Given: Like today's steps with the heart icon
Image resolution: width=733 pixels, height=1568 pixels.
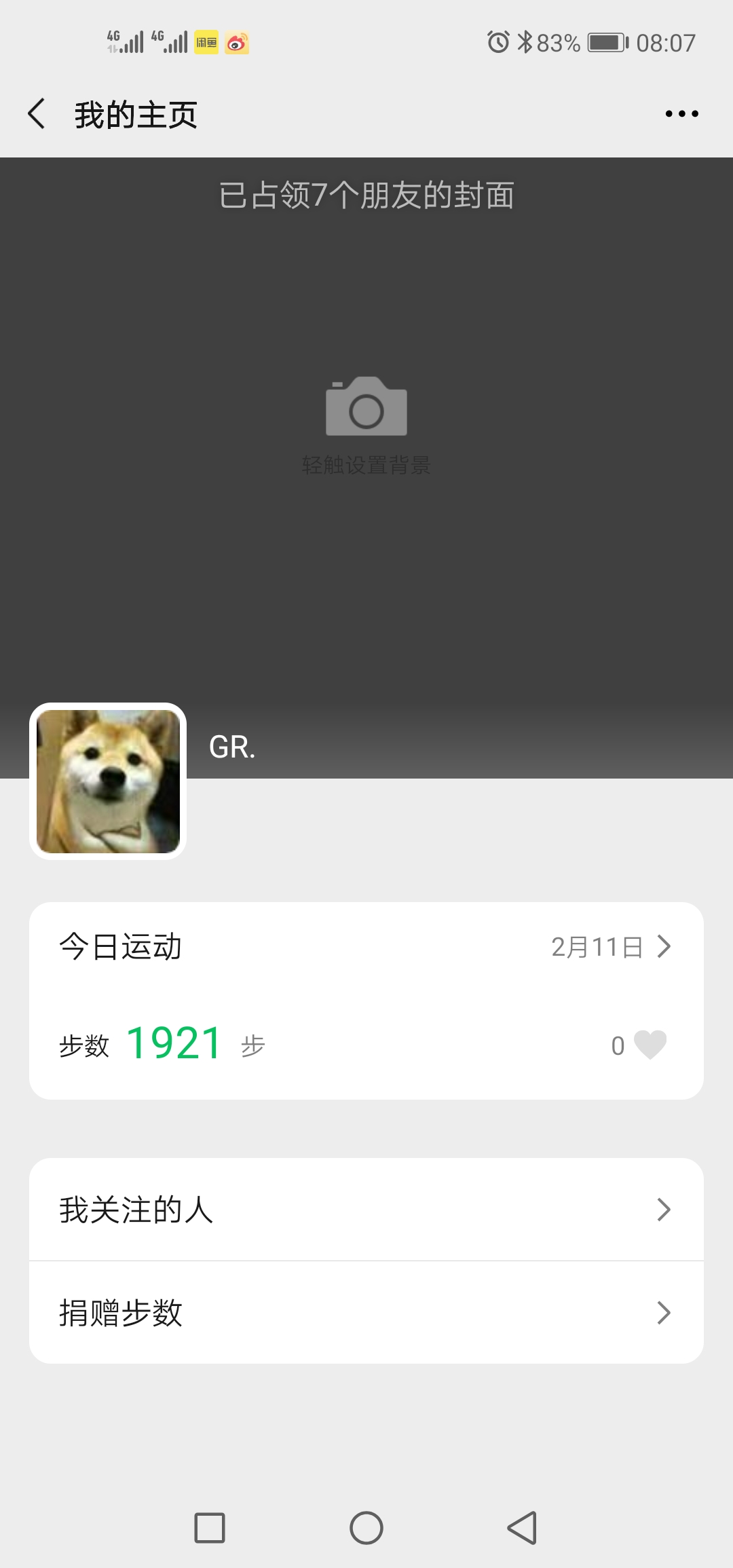Looking at the screenshot, I should coord(650,1045).
